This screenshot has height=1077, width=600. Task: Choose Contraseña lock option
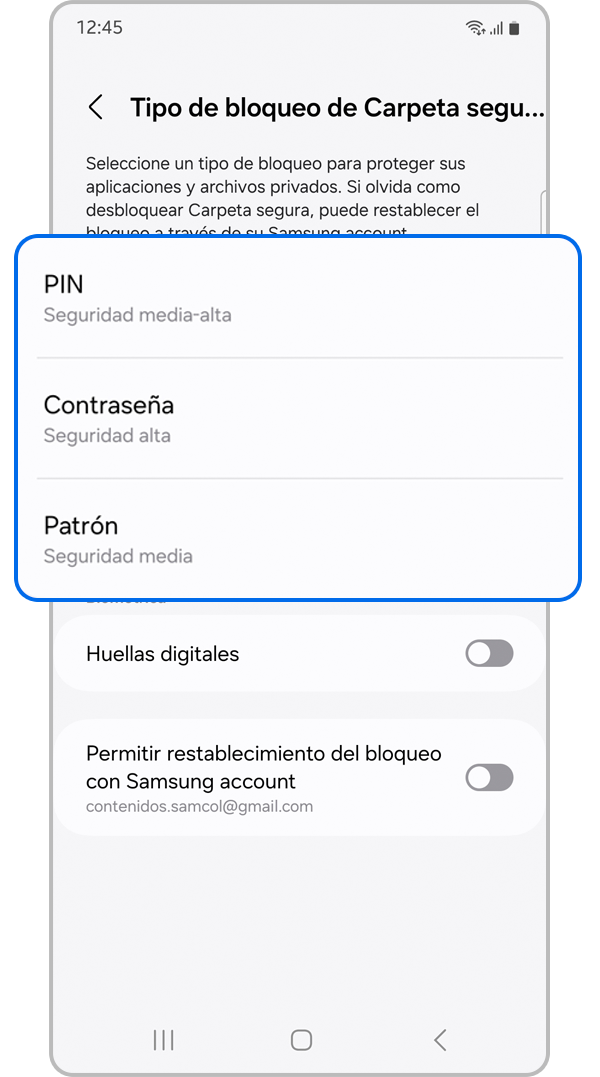pyautogui.click(x=298, y=418)
